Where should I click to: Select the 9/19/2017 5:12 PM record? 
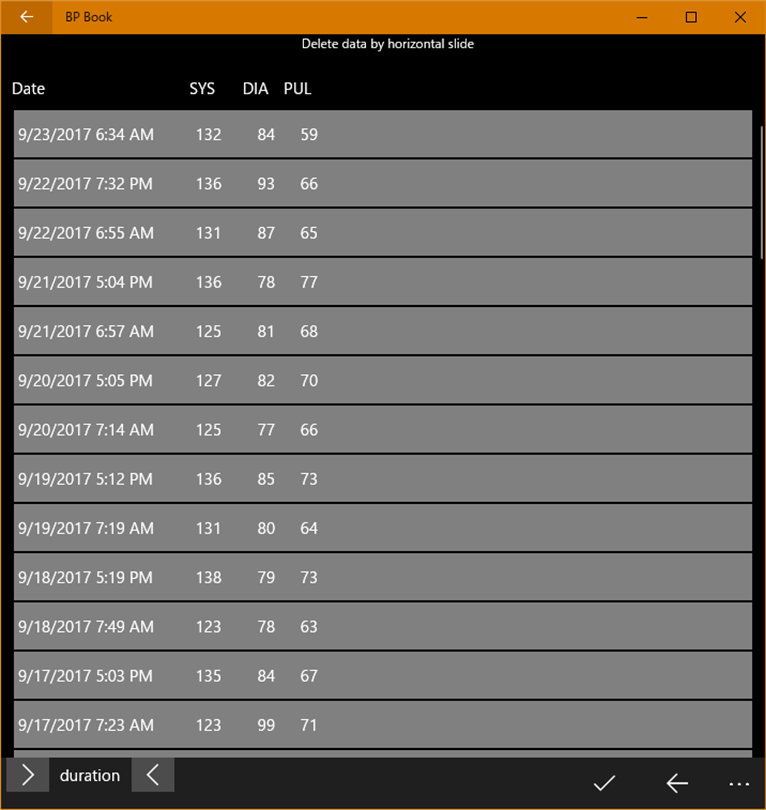pos(382,479)
